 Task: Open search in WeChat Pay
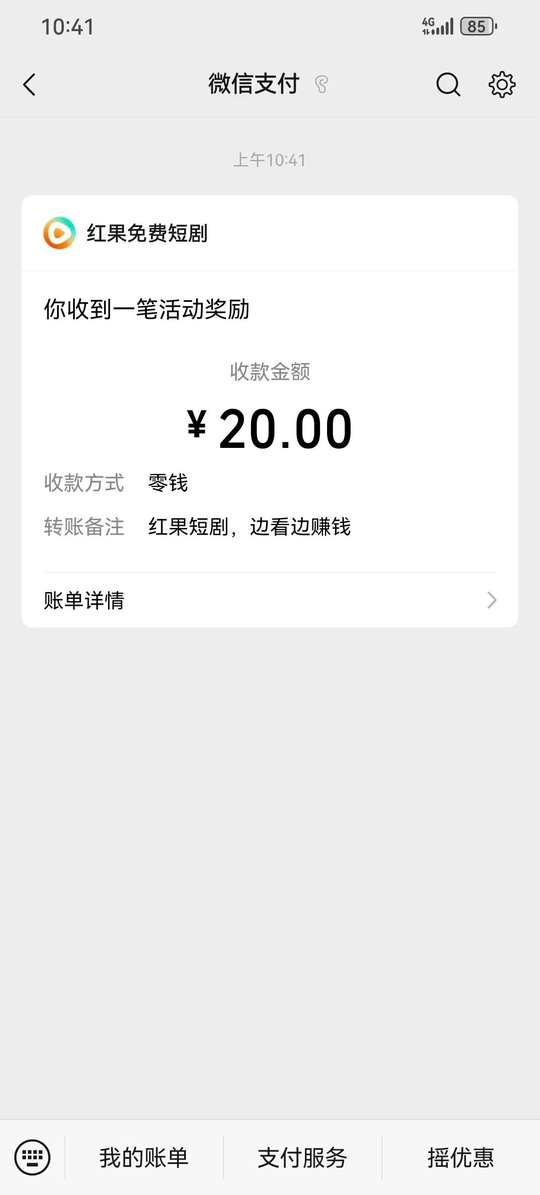point(448,85)
